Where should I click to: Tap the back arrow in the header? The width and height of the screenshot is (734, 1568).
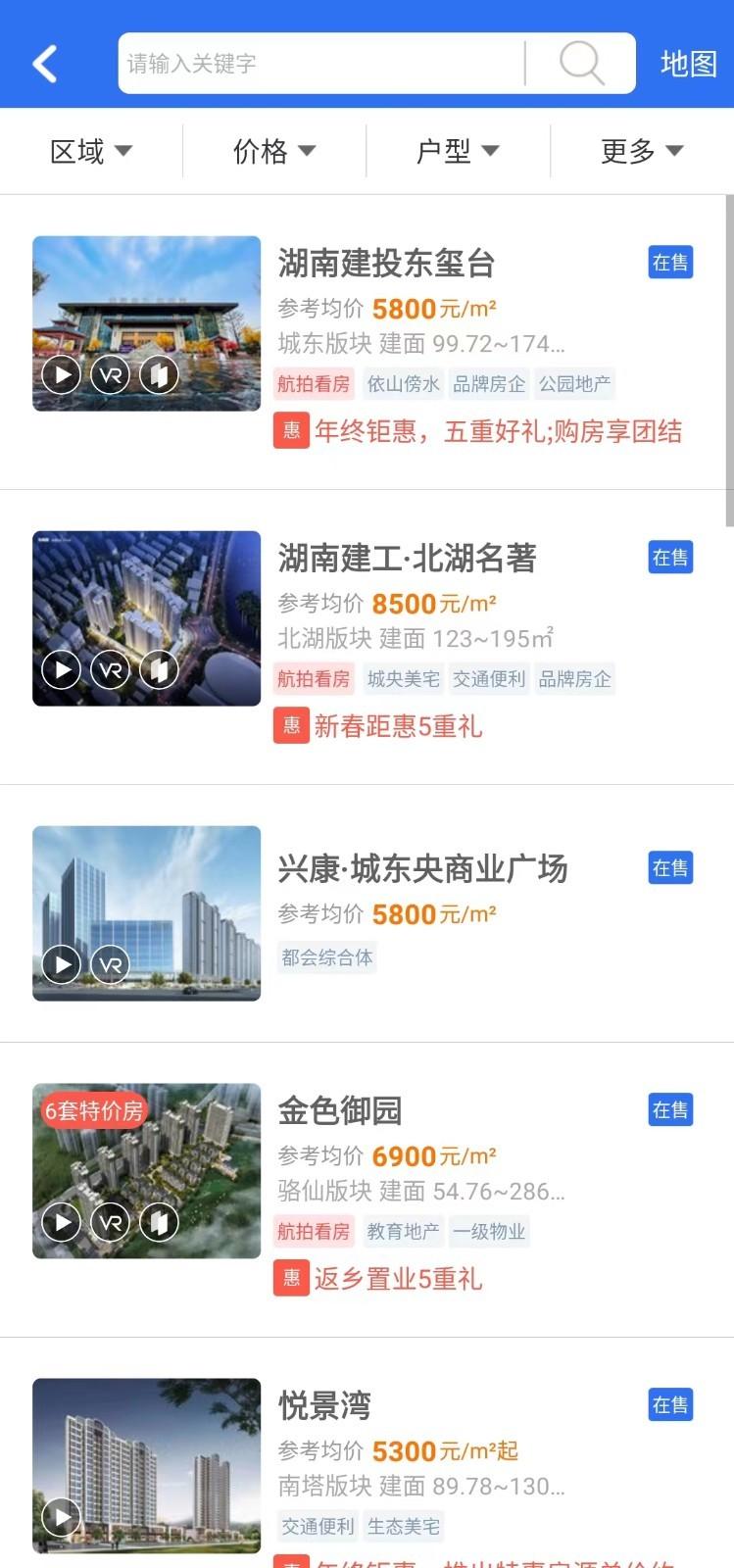(x=42, y=62)
